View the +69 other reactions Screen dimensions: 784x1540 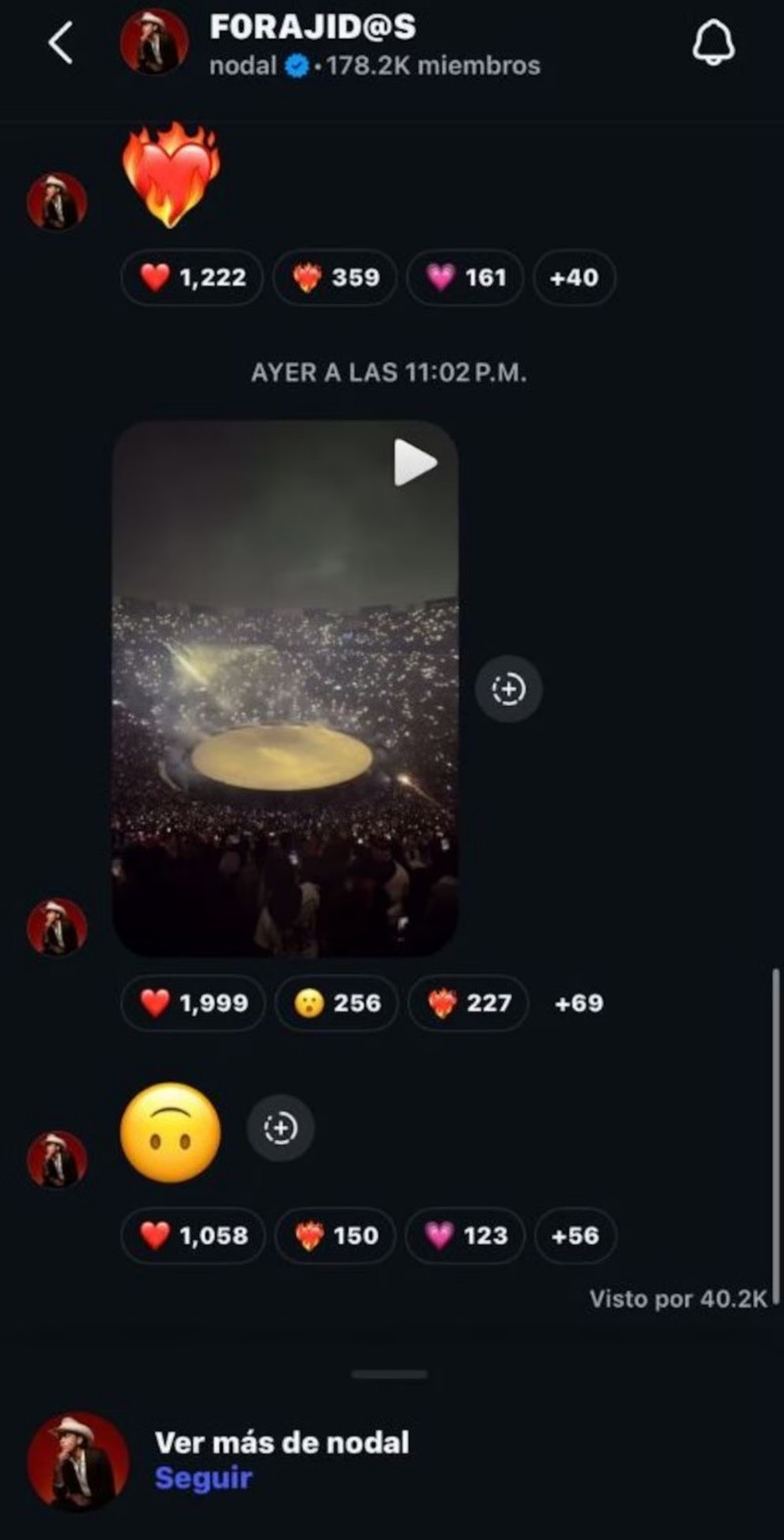pos(578,1003)
